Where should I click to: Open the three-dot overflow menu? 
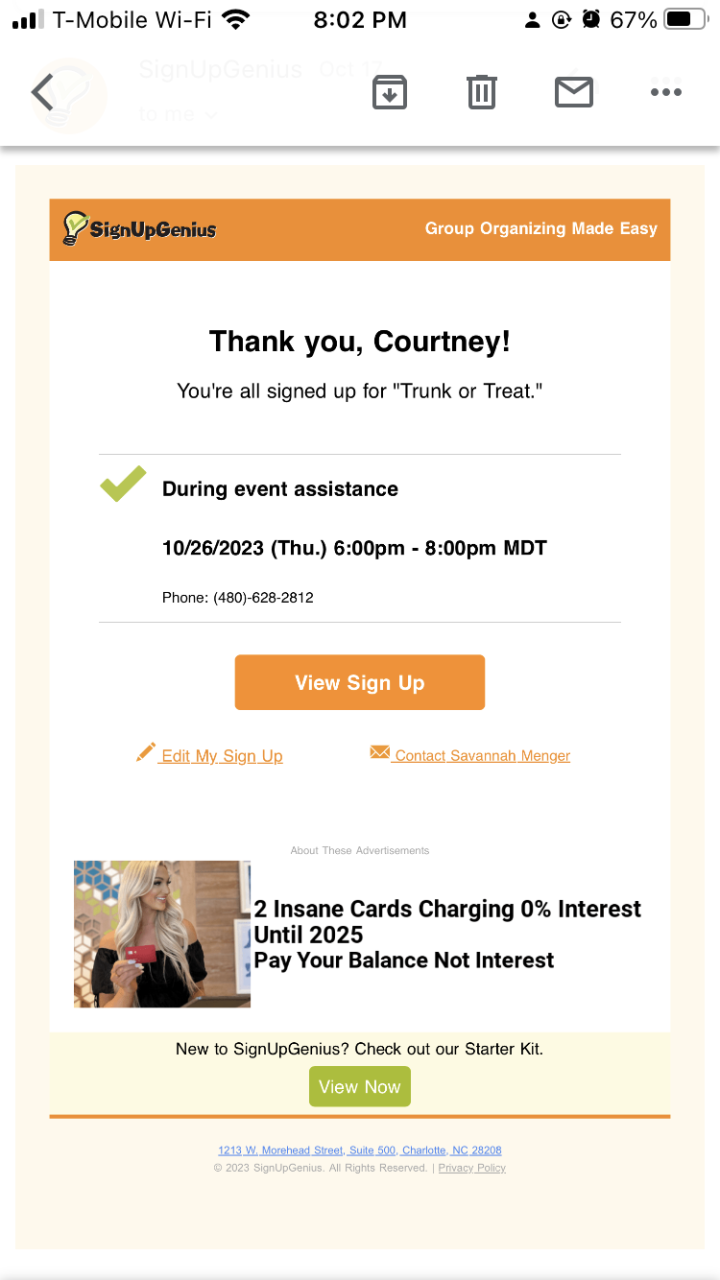665,93
